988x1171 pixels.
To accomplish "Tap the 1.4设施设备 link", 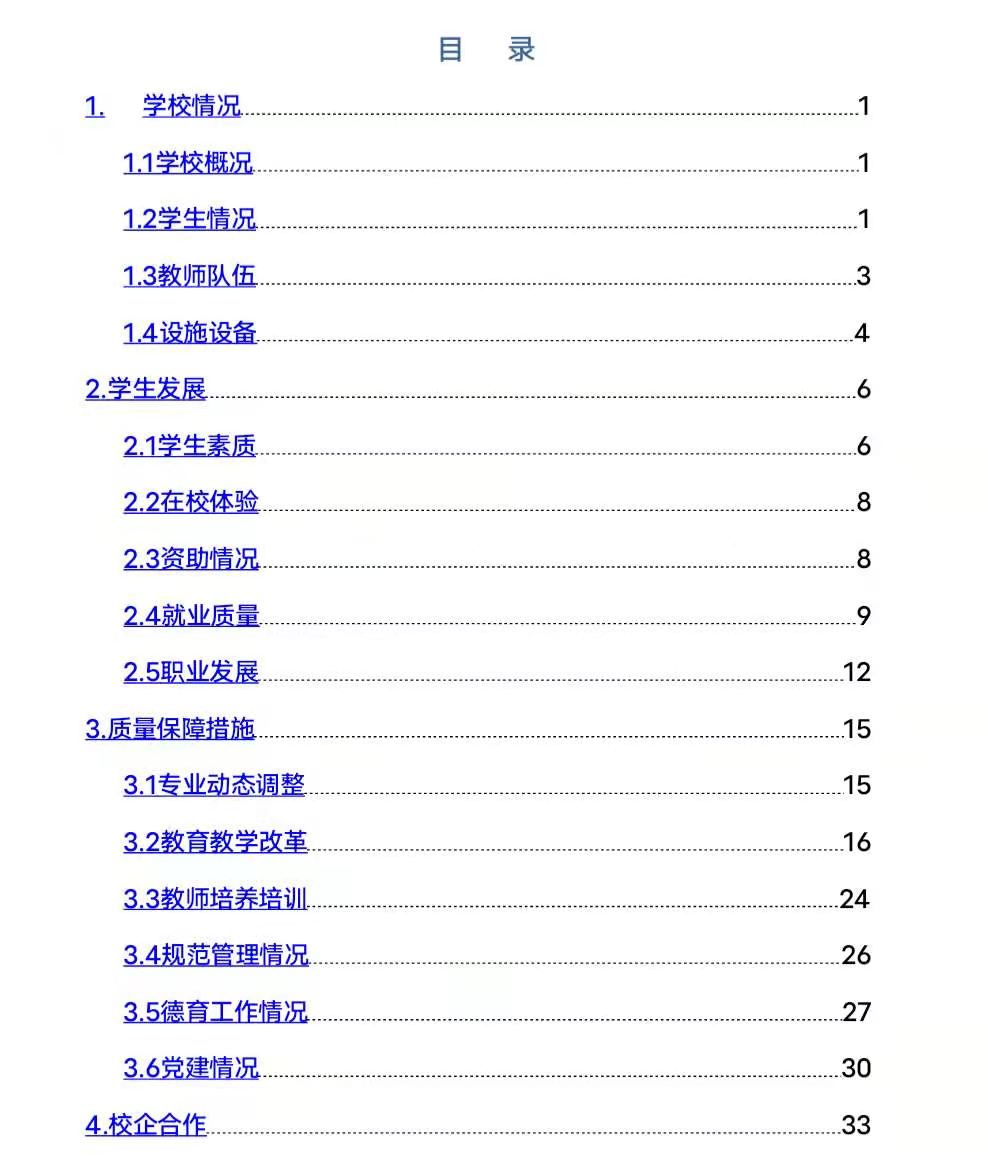I will point(190,334).
